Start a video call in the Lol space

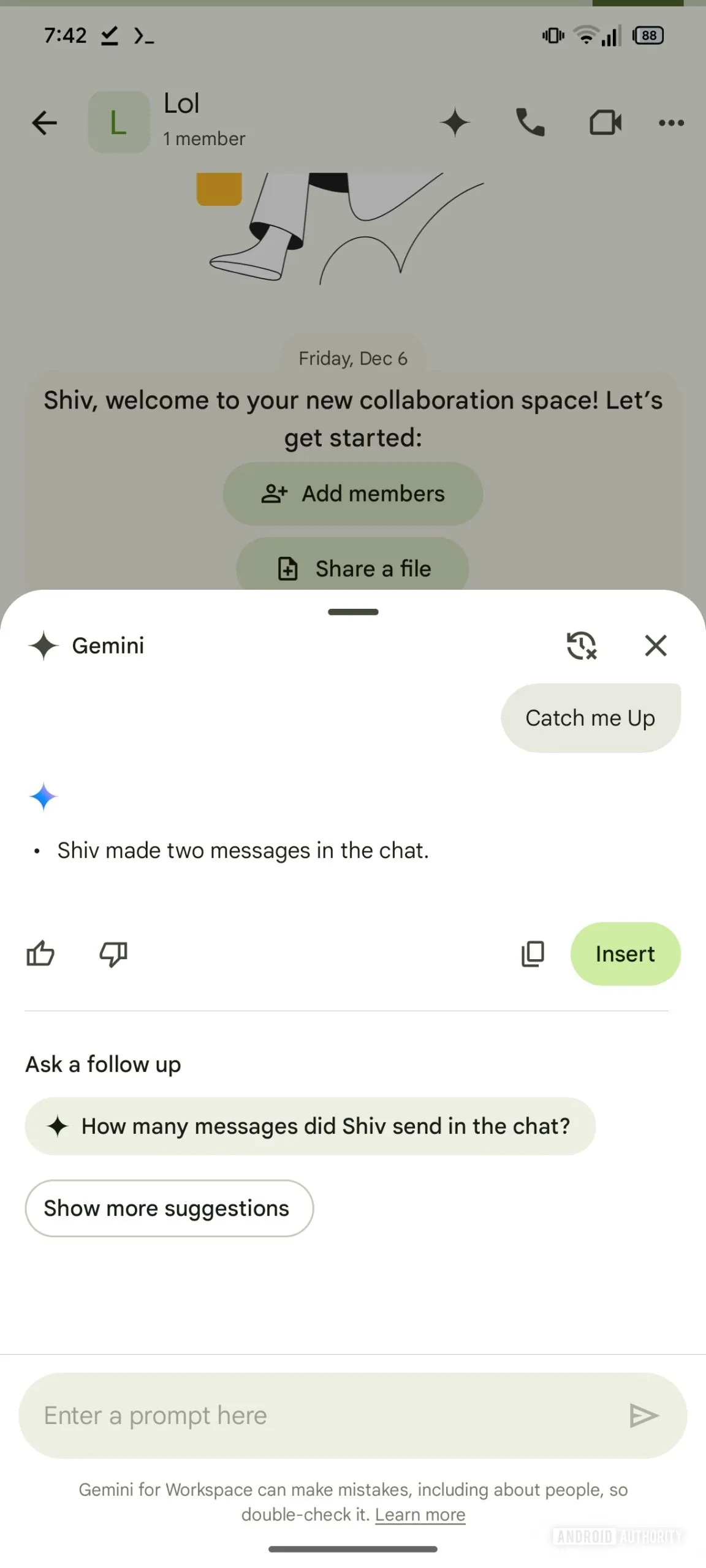coord(605,123)
